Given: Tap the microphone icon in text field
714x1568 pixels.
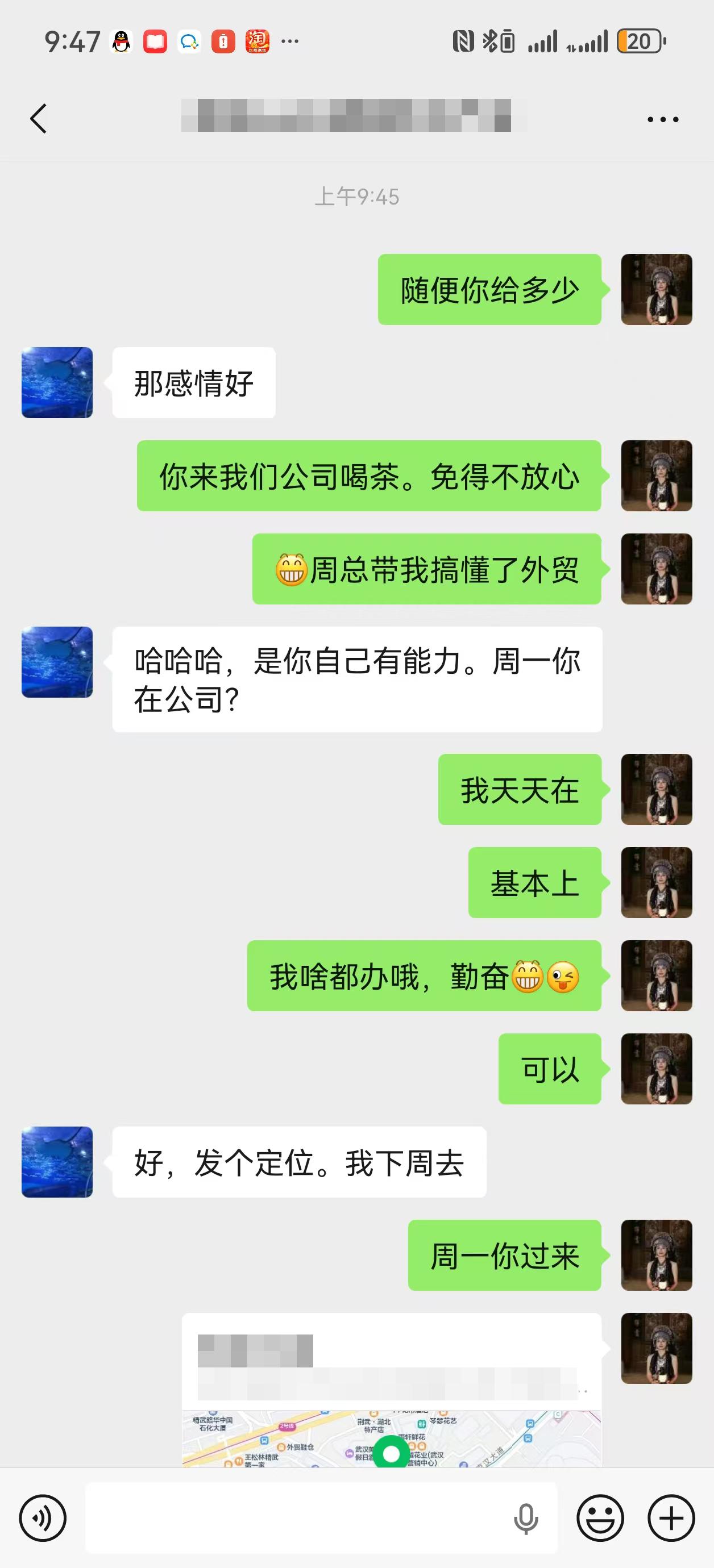Looking at the screenshot, I should [526, 1518].
